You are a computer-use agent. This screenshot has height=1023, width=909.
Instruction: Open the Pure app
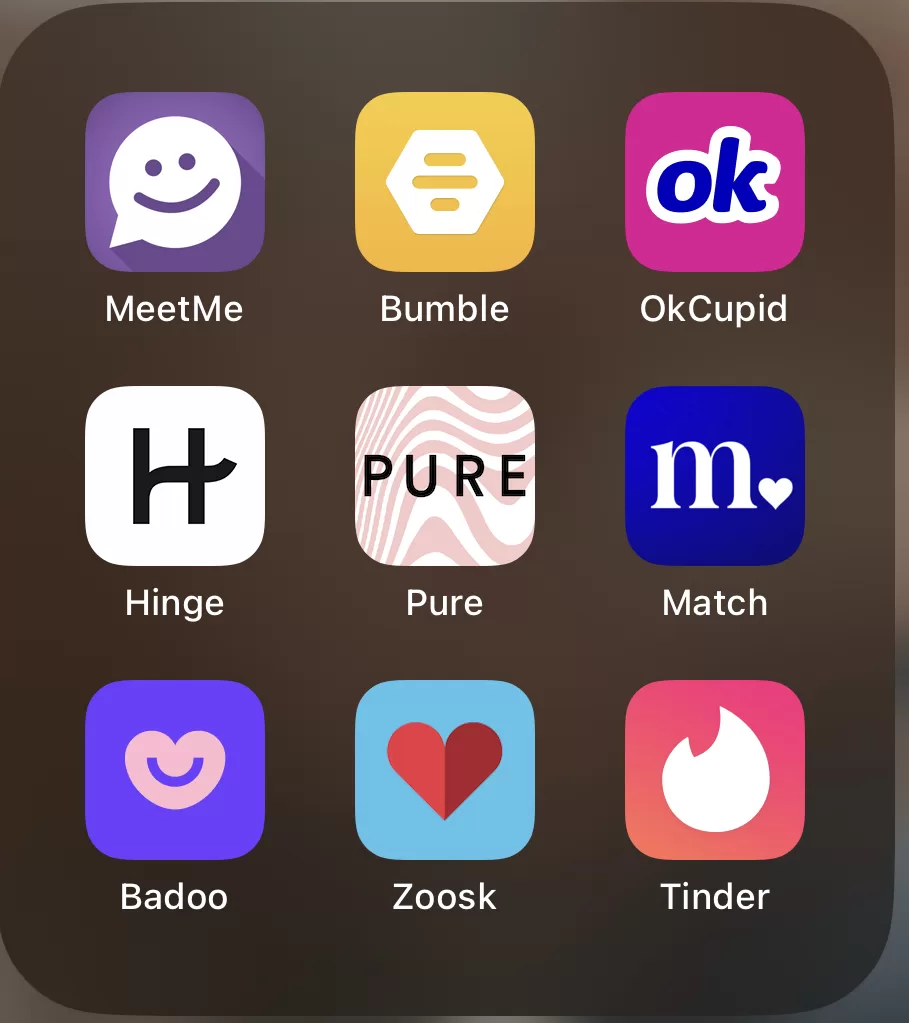(445, 476)
